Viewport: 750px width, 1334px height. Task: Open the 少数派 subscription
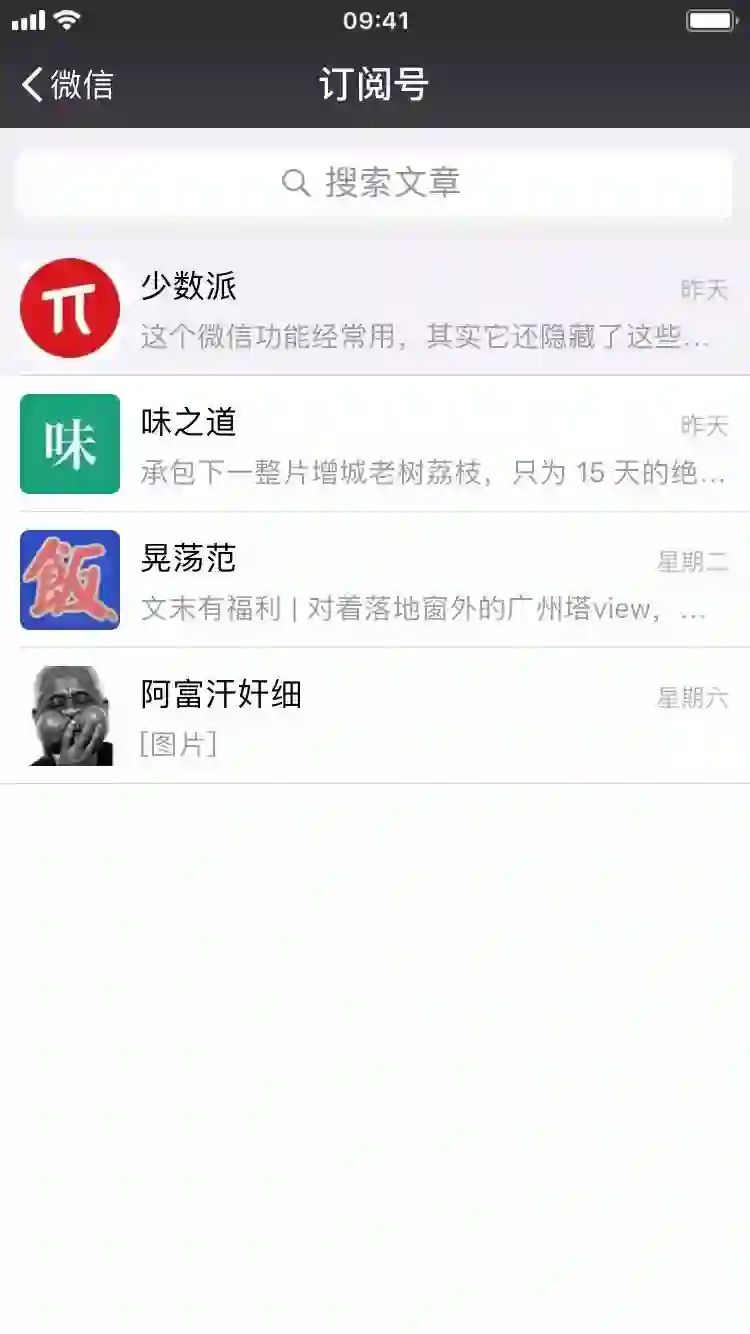point(374,308)
